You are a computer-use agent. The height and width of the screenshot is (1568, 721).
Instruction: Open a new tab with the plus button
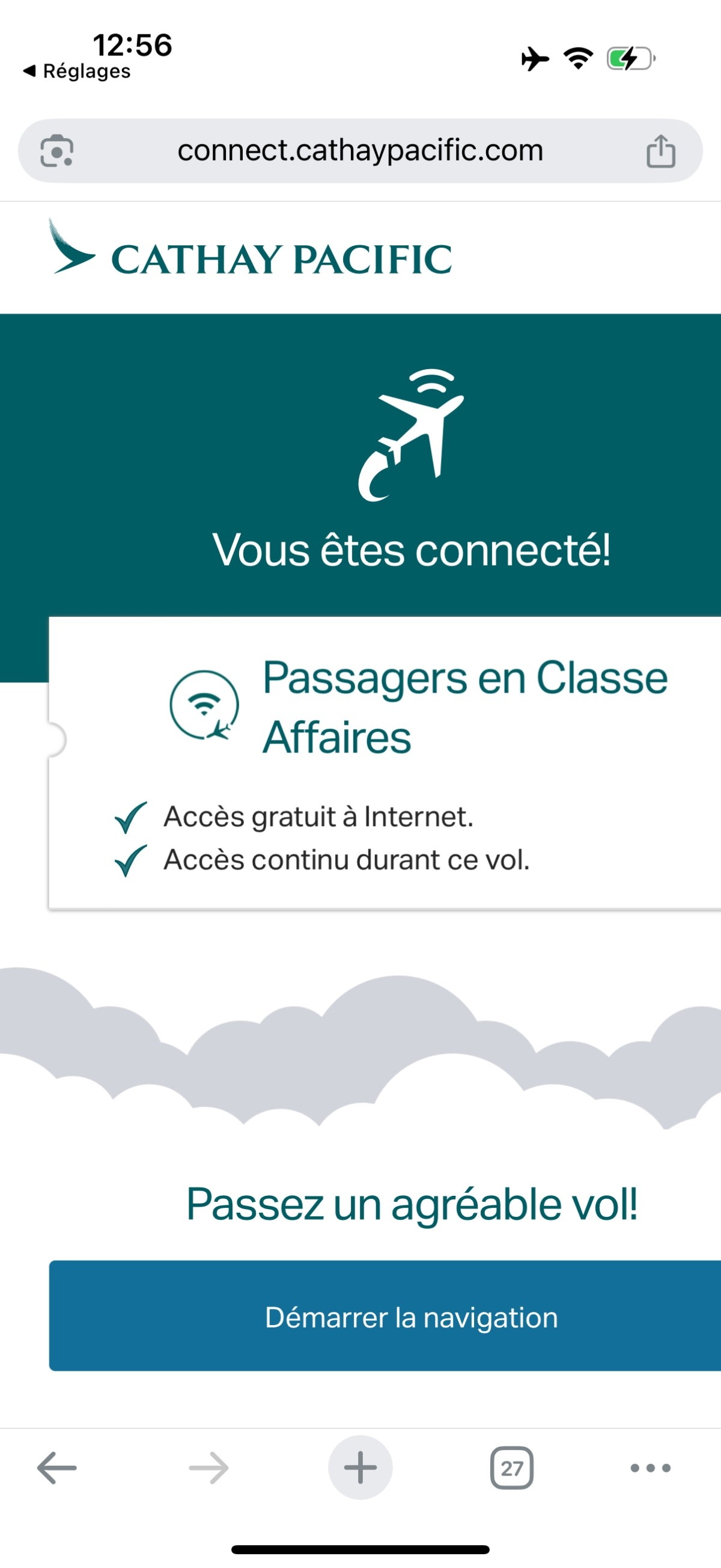coord(360,1468)
